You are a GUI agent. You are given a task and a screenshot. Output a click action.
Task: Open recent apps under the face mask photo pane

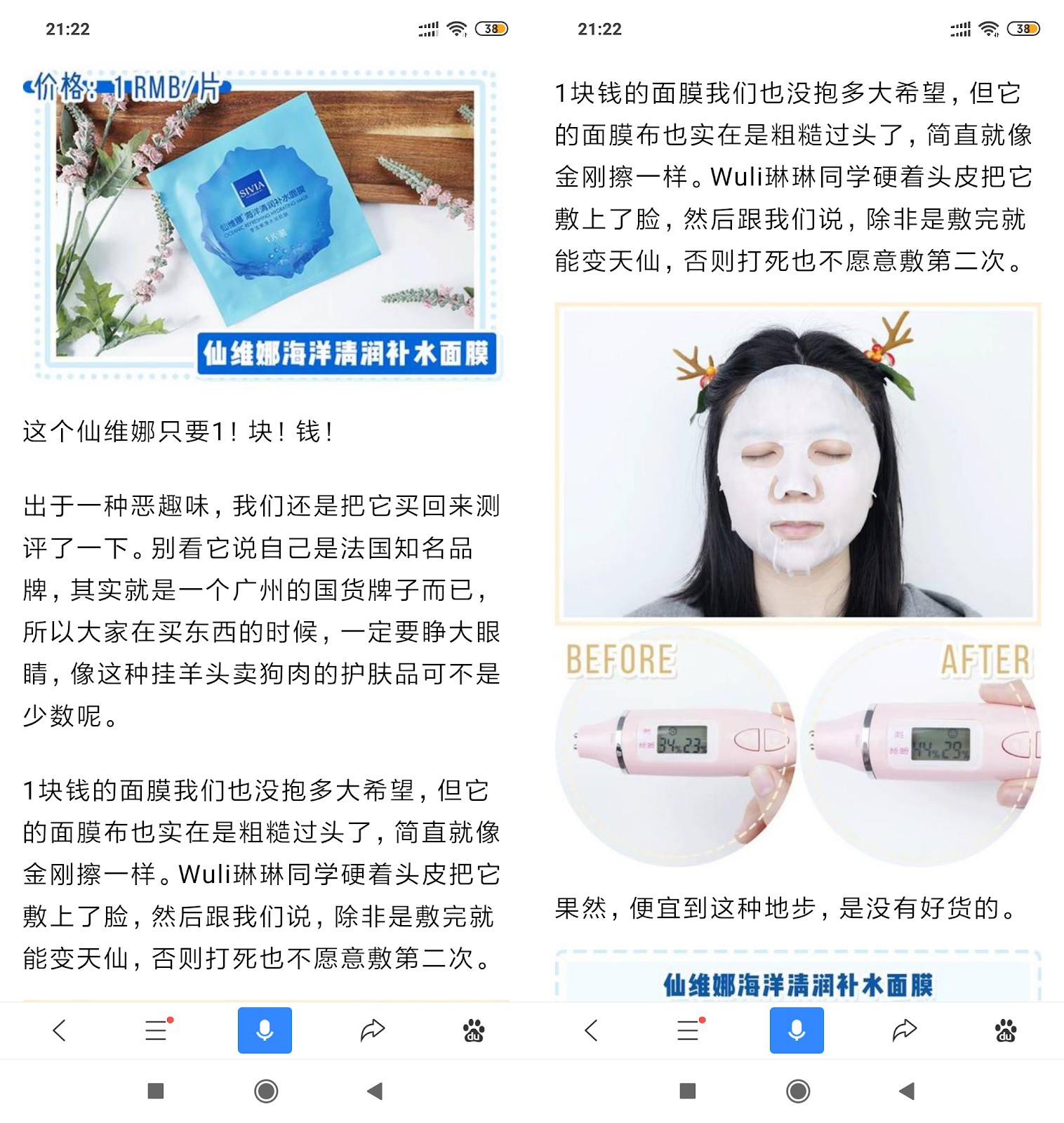pyautogui.click(x=688, y=1091)
